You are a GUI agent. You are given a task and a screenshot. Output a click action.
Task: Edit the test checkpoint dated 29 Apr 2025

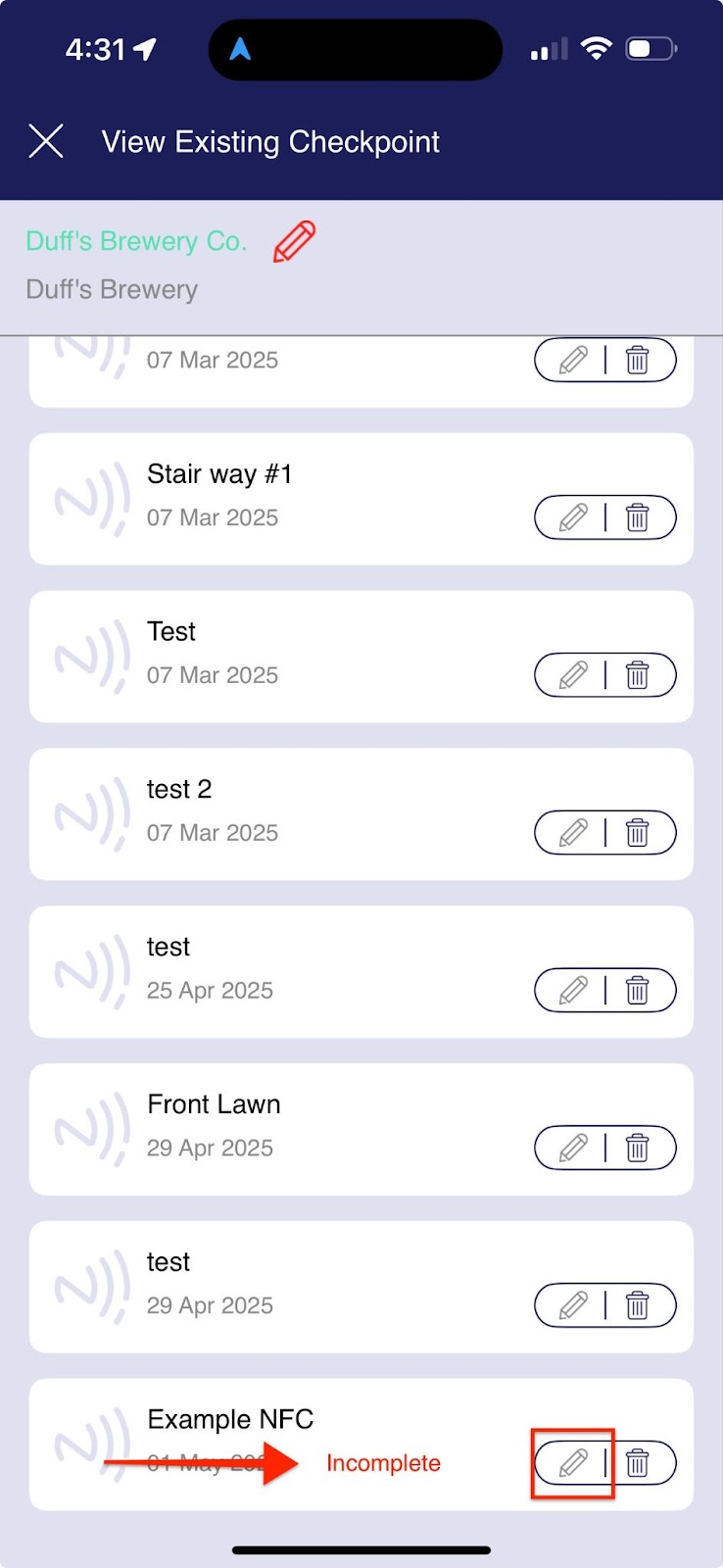tap(573, 1305)
